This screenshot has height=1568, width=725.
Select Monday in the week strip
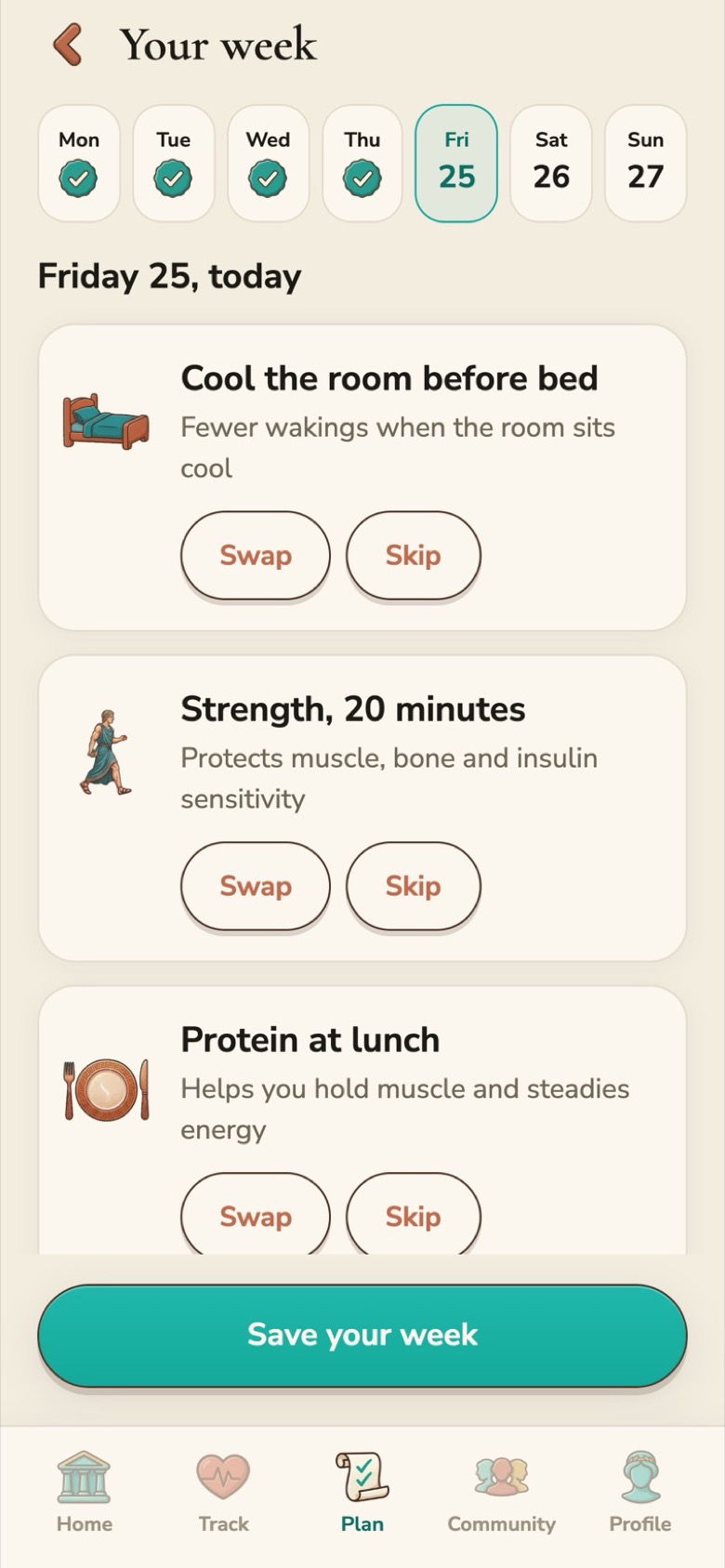point(79,164)
